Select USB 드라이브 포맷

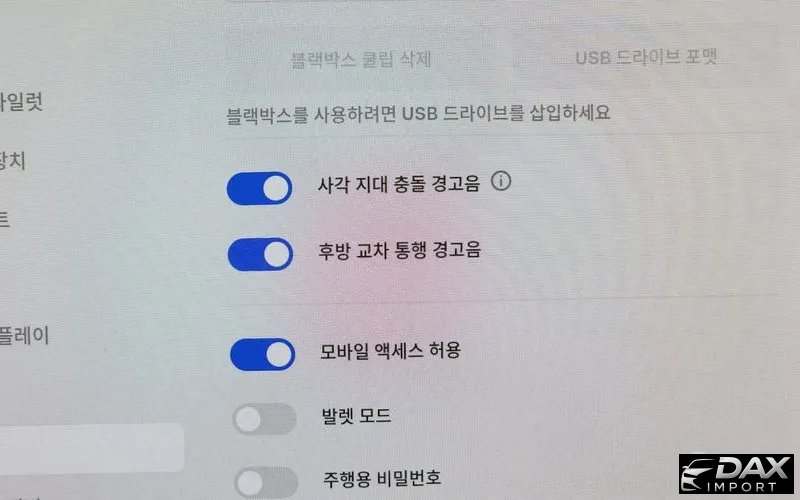click(x=646, y=58)
